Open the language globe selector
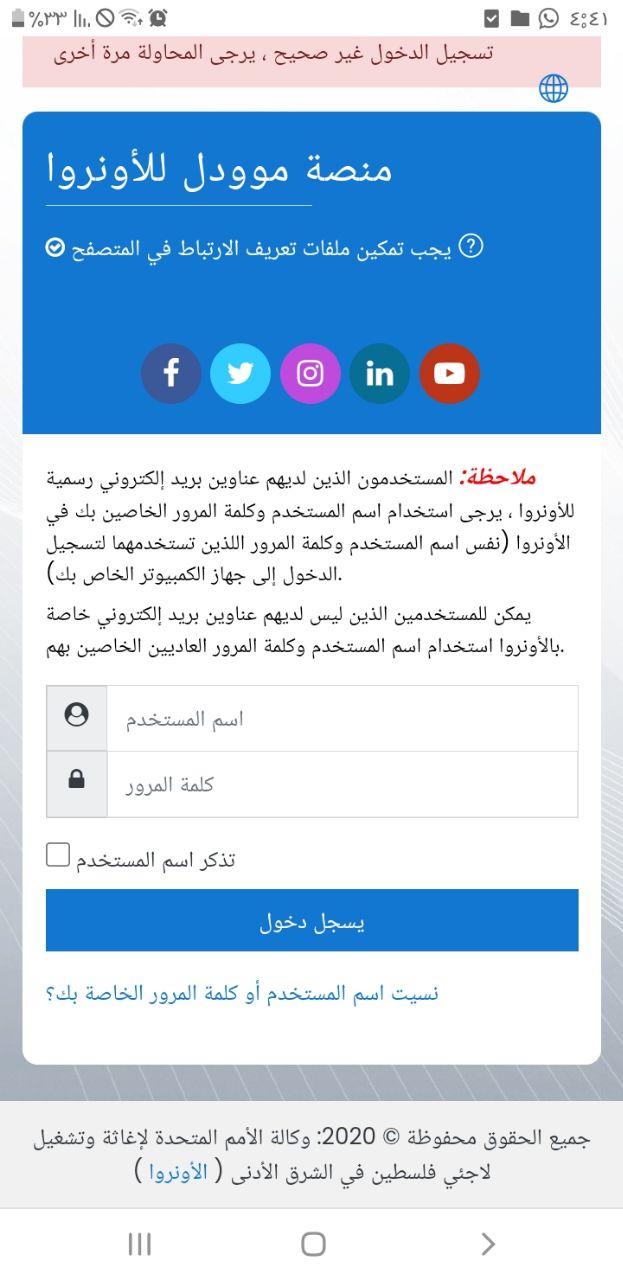This screenshot has width=623, height=1280. (553, 88)
